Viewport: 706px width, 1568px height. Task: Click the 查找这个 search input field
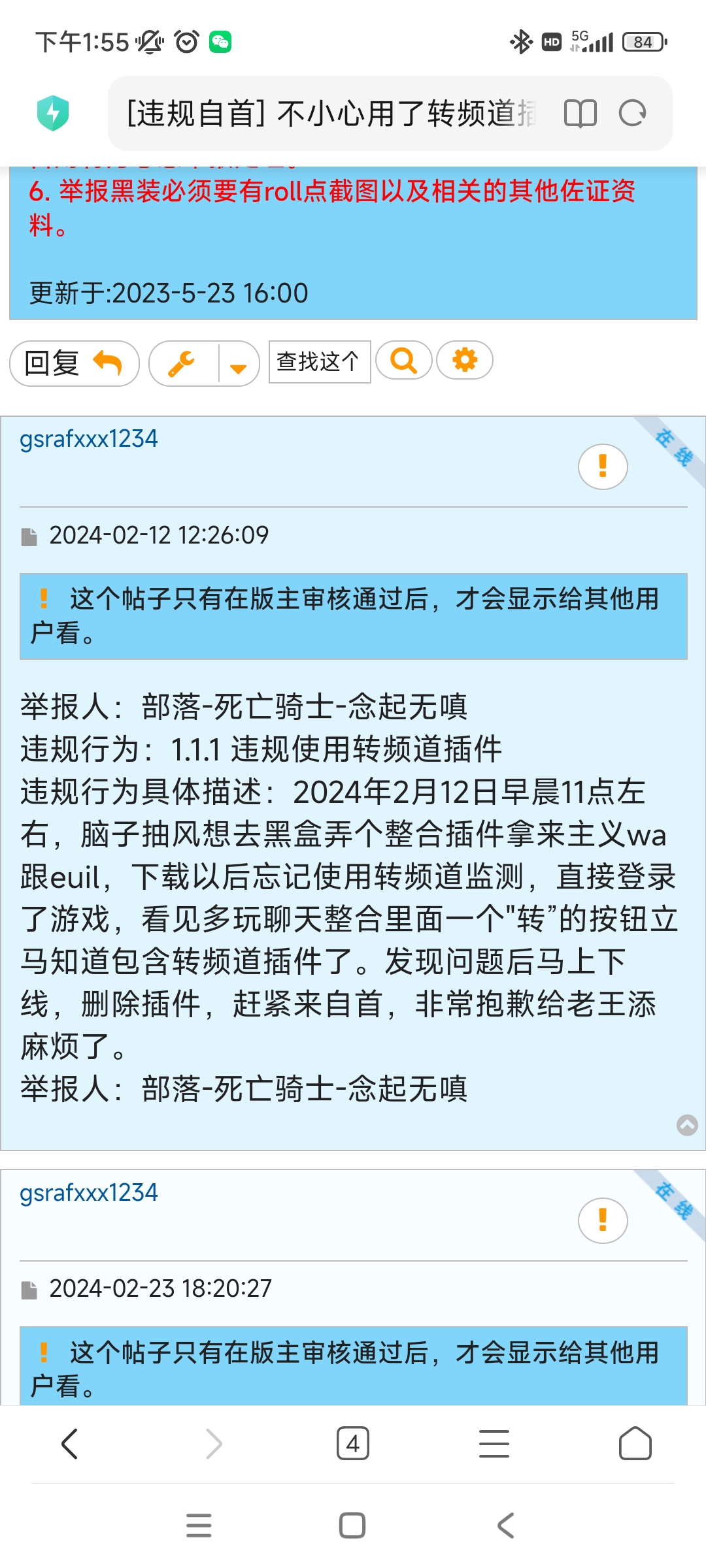tap(318, 361)
